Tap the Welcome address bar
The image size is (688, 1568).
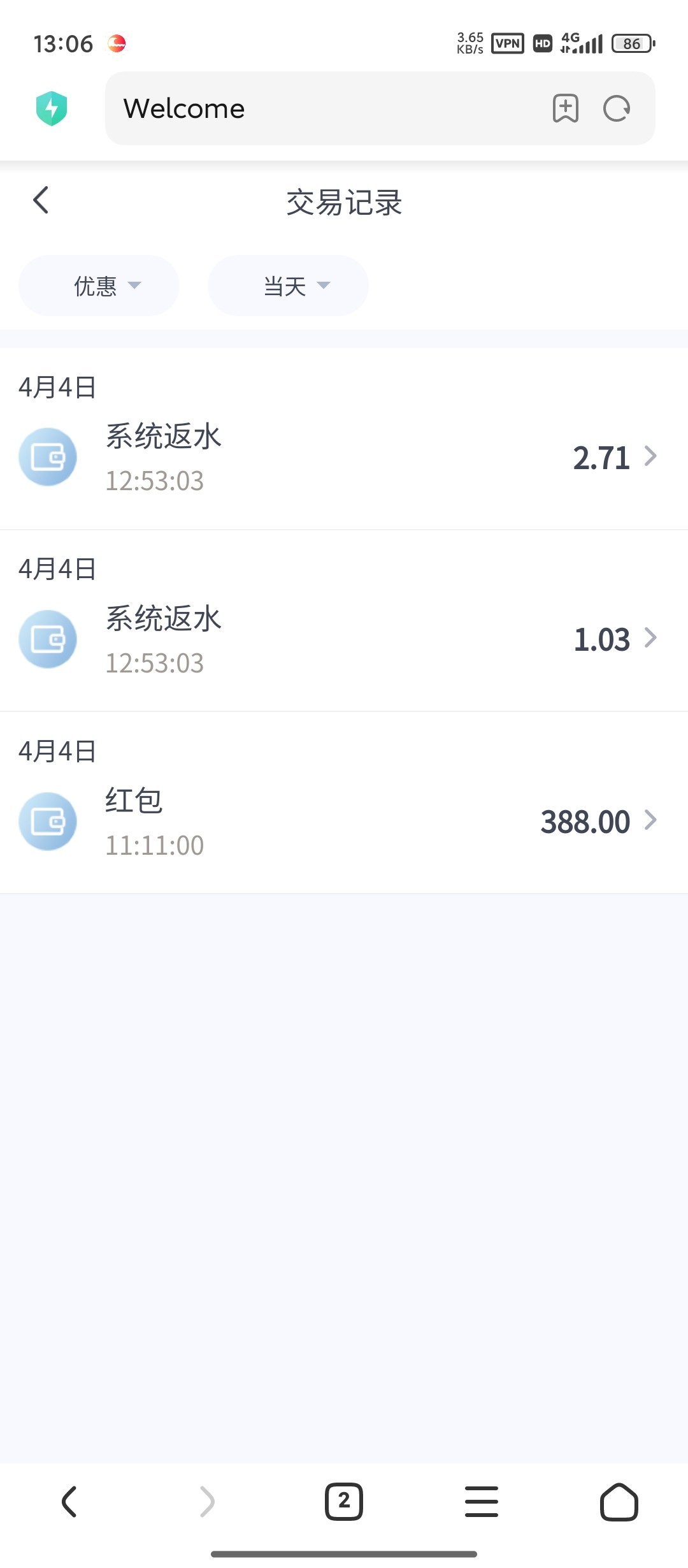(x=319, y=108)
